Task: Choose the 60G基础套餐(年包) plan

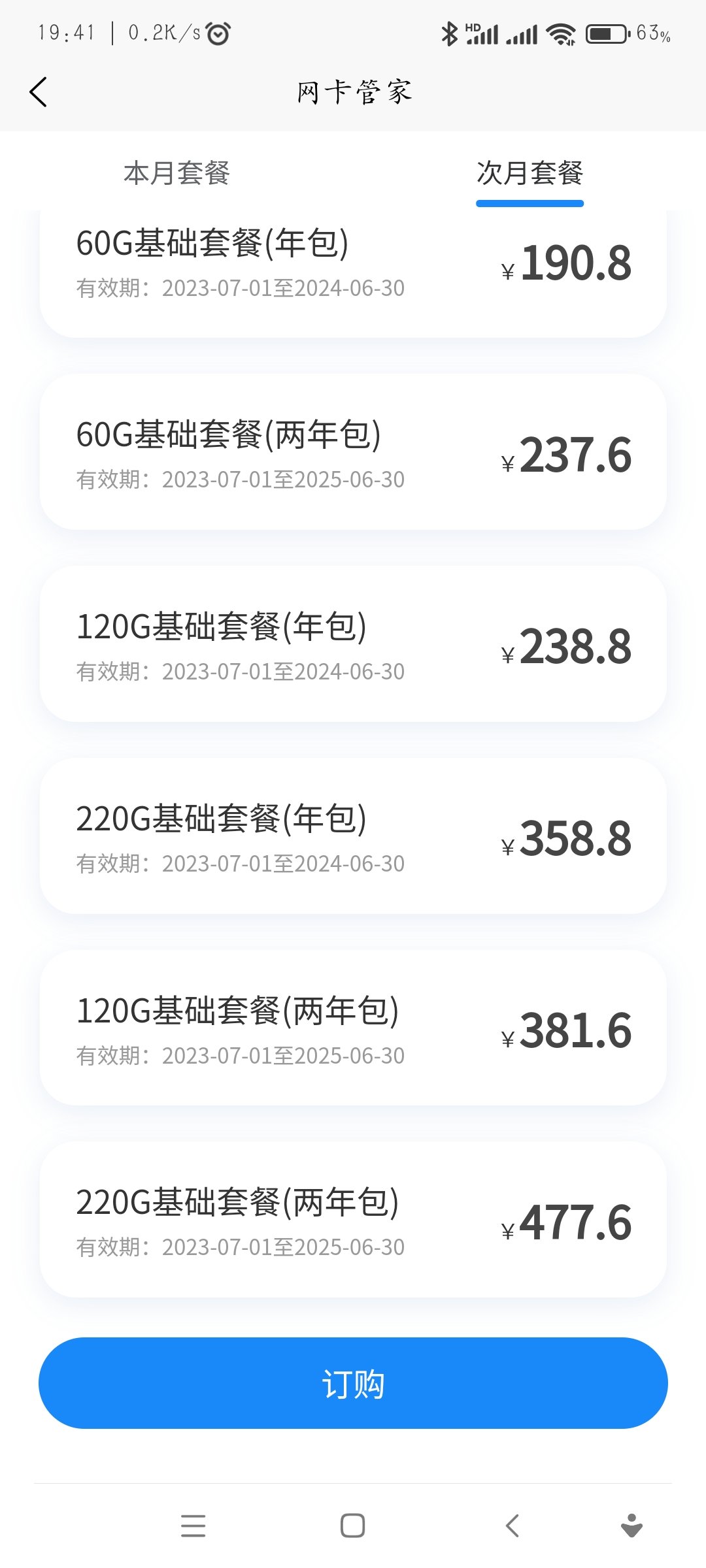Action: point(353,274)
